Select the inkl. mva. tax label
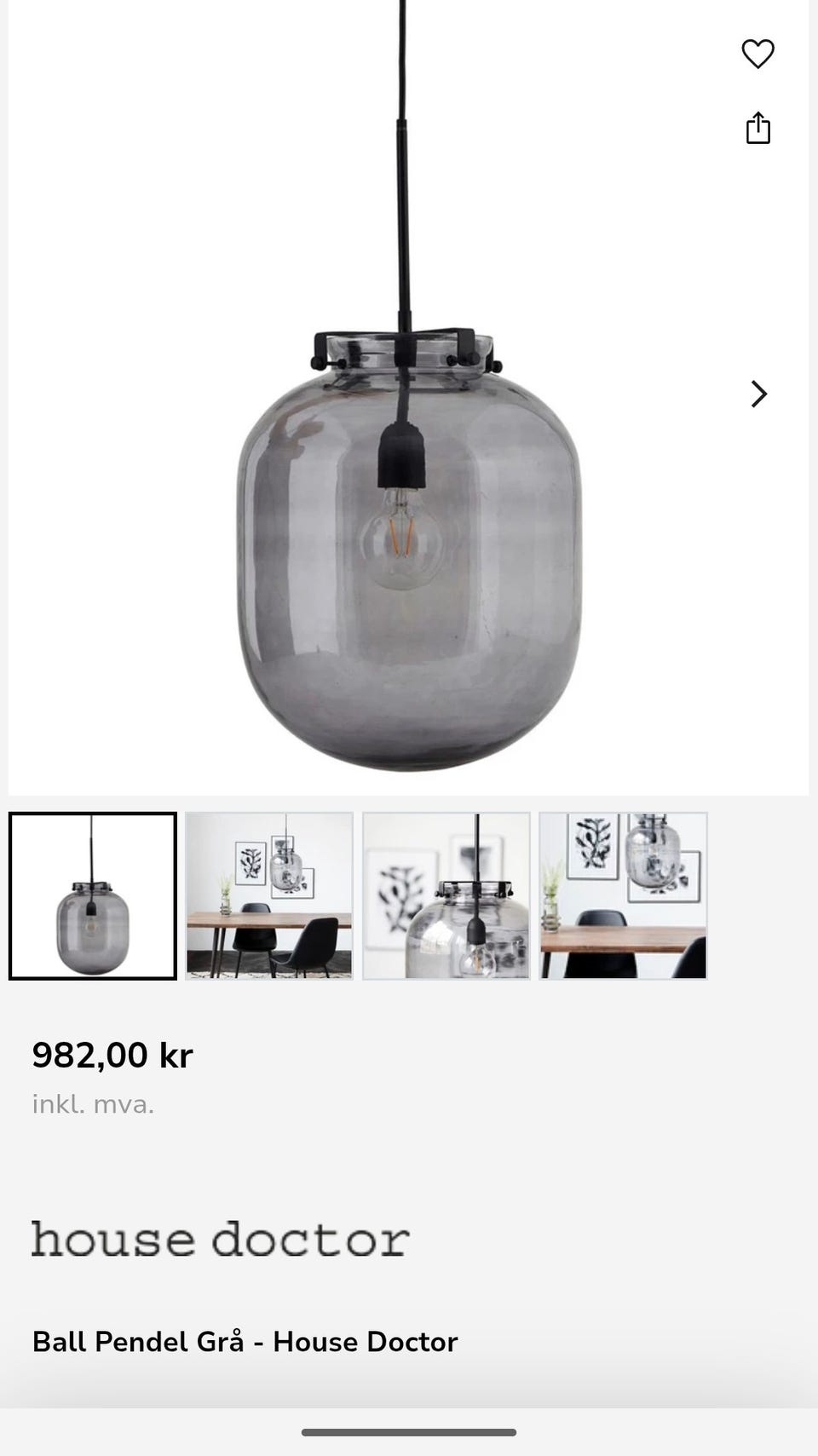This screenshot has height=1456, width=818. [x=92, y=1105]
